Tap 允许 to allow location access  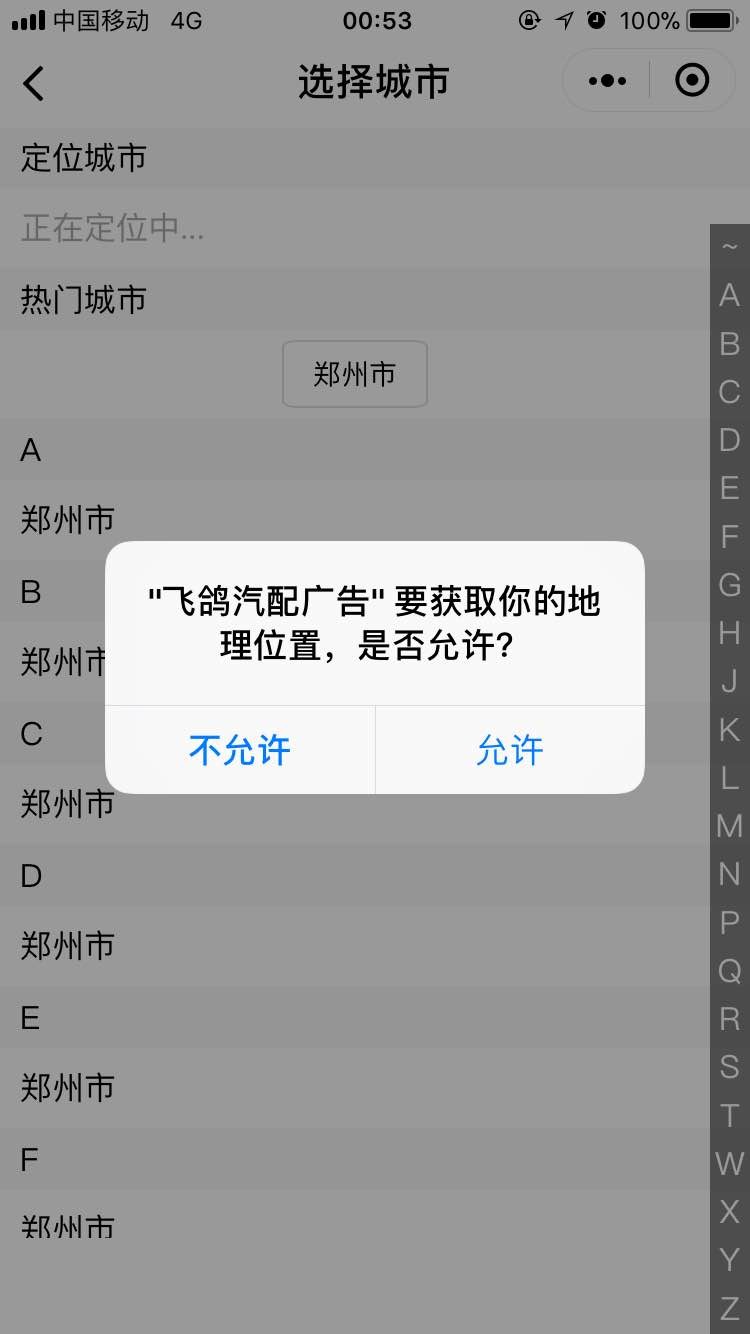click(509, 750)
